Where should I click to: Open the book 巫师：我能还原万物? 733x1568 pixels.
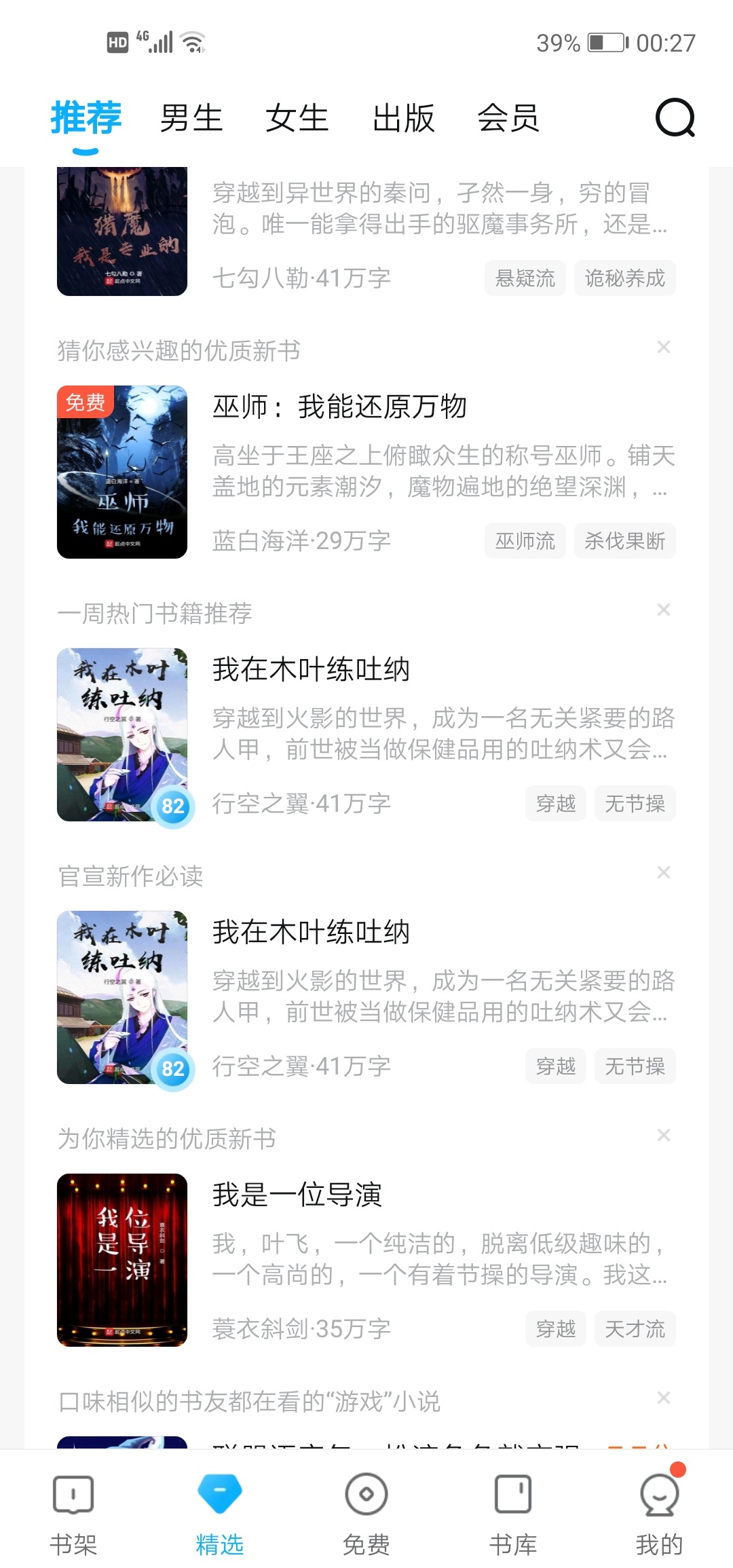pos(339,407)
